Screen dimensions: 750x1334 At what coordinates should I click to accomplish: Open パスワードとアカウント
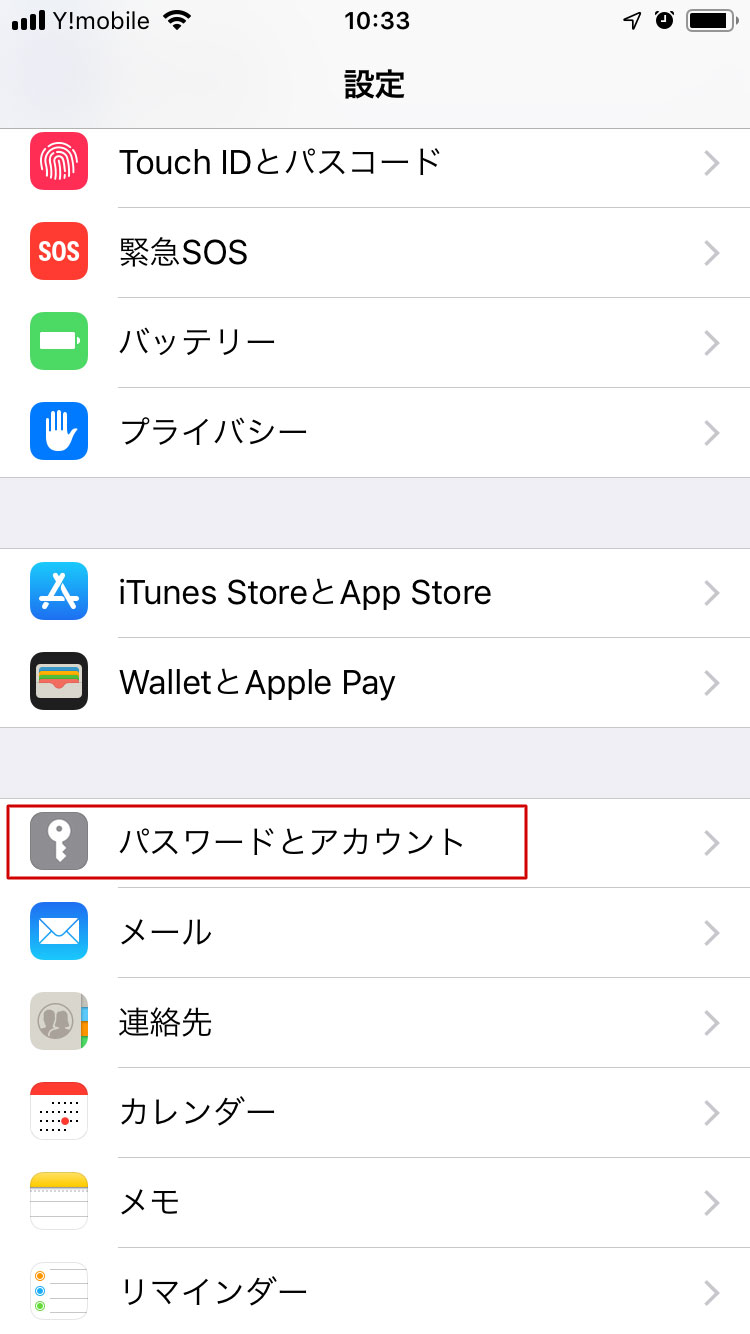click(x=375, y=843)
